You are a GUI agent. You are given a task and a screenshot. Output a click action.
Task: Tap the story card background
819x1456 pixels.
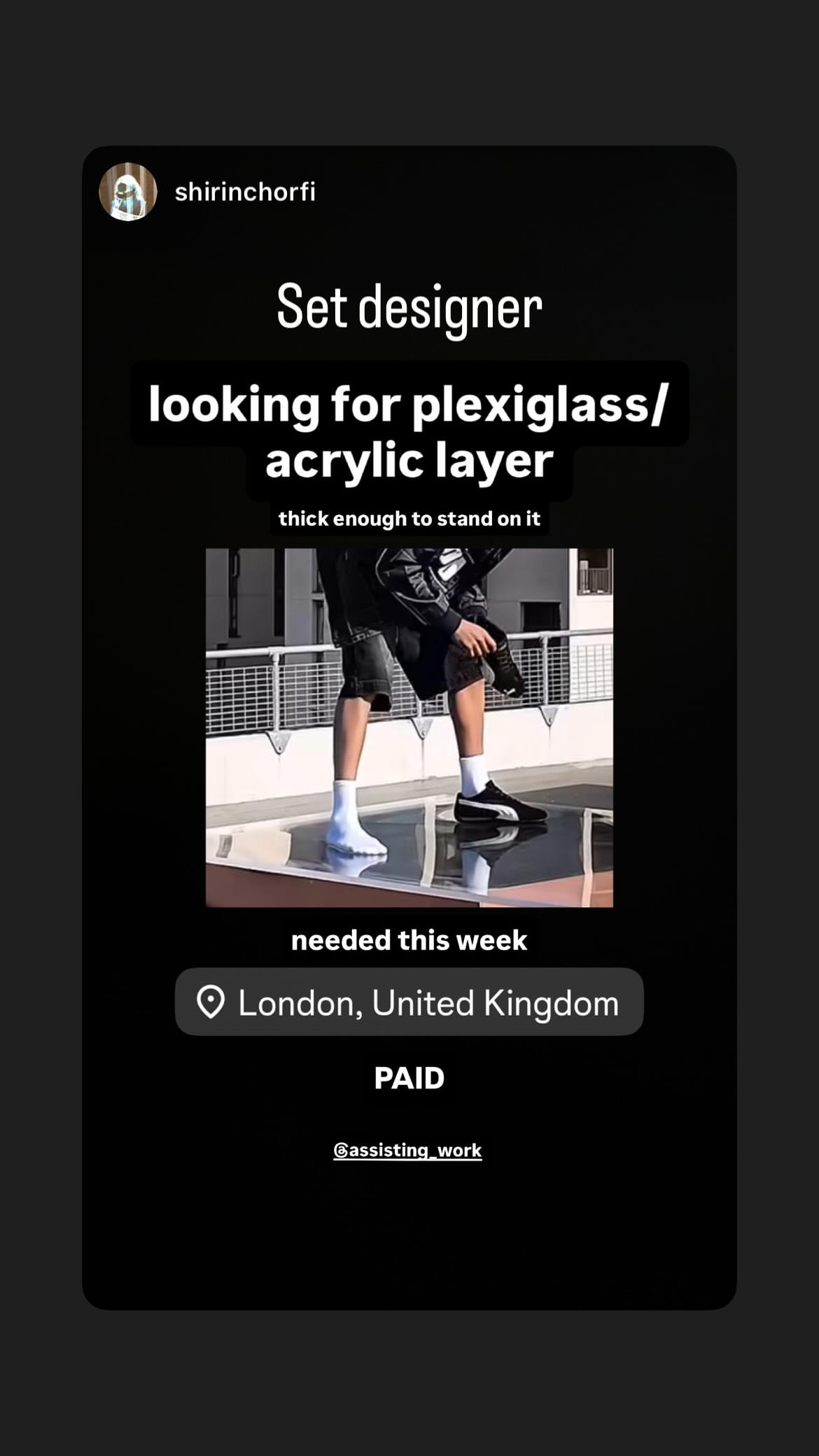click(409, 1232)
